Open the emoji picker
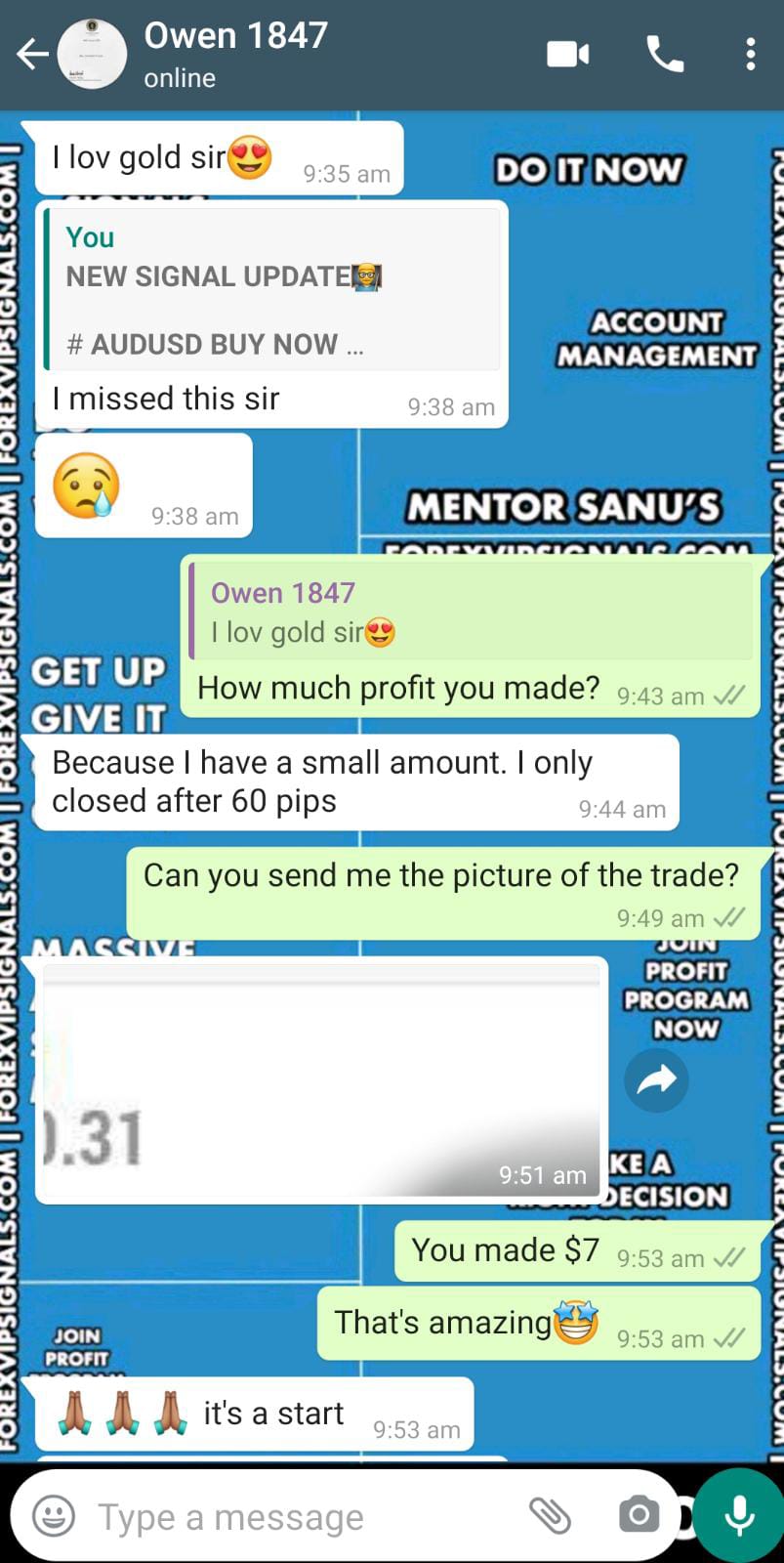784x1563 pixels. 54,1516
